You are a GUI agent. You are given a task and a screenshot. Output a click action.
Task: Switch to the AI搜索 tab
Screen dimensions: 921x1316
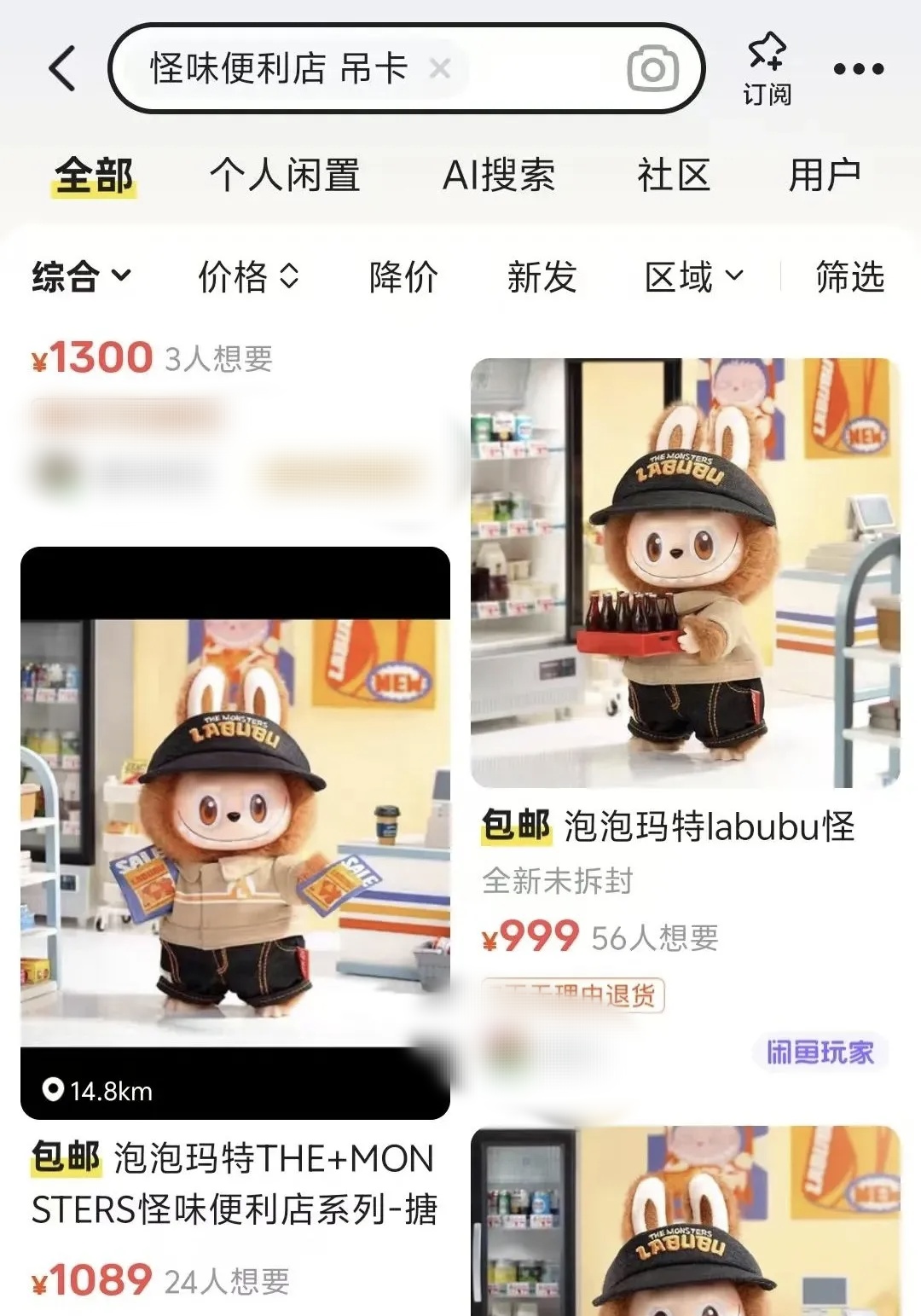pos(499,176)
